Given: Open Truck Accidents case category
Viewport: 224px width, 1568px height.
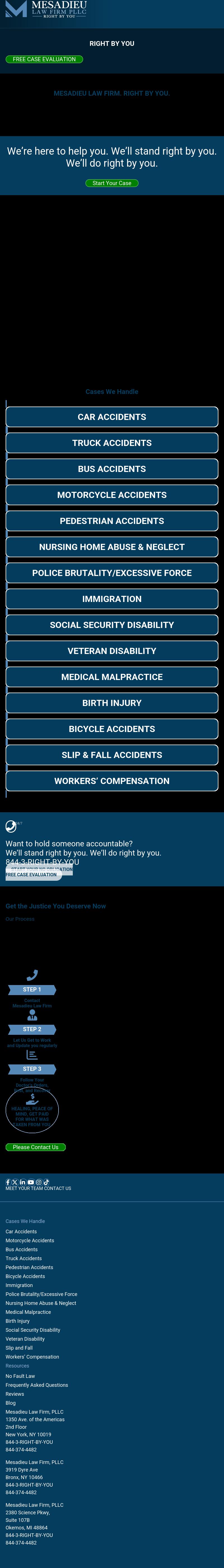Looking at the screenshot, I should click(x=112, y=443).
